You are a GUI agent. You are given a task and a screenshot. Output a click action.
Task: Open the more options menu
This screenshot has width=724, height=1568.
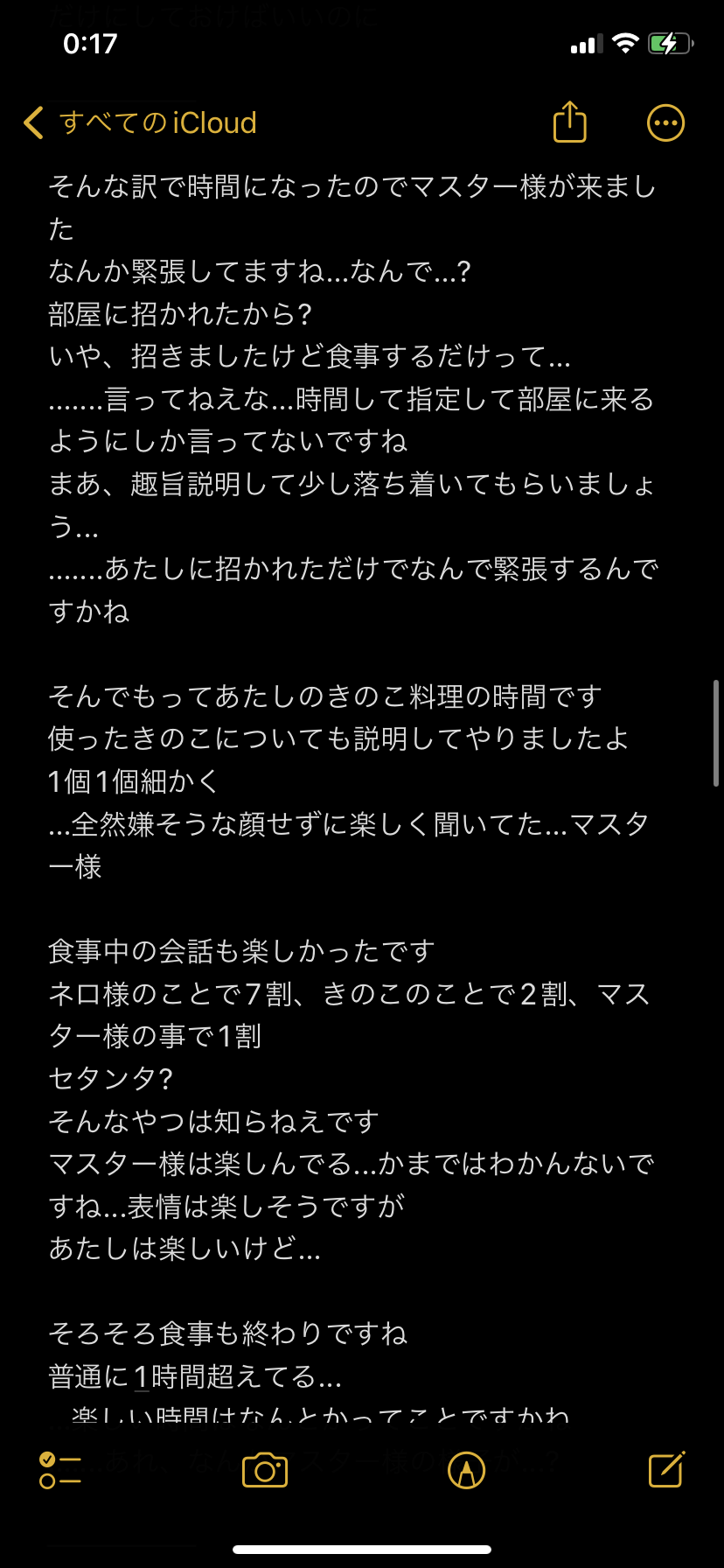point(665,123)
